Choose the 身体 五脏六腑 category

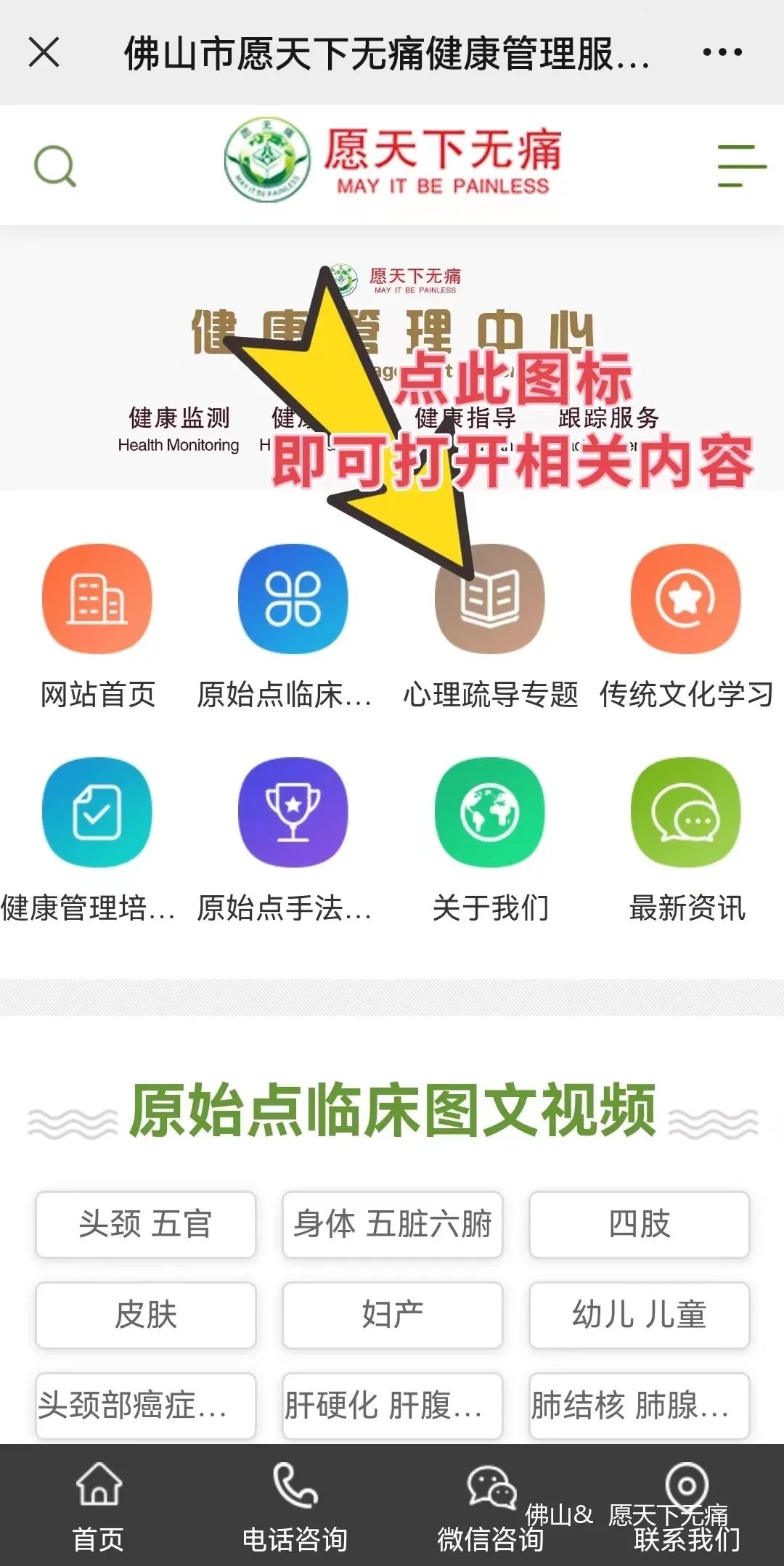tap(392, 1224)
